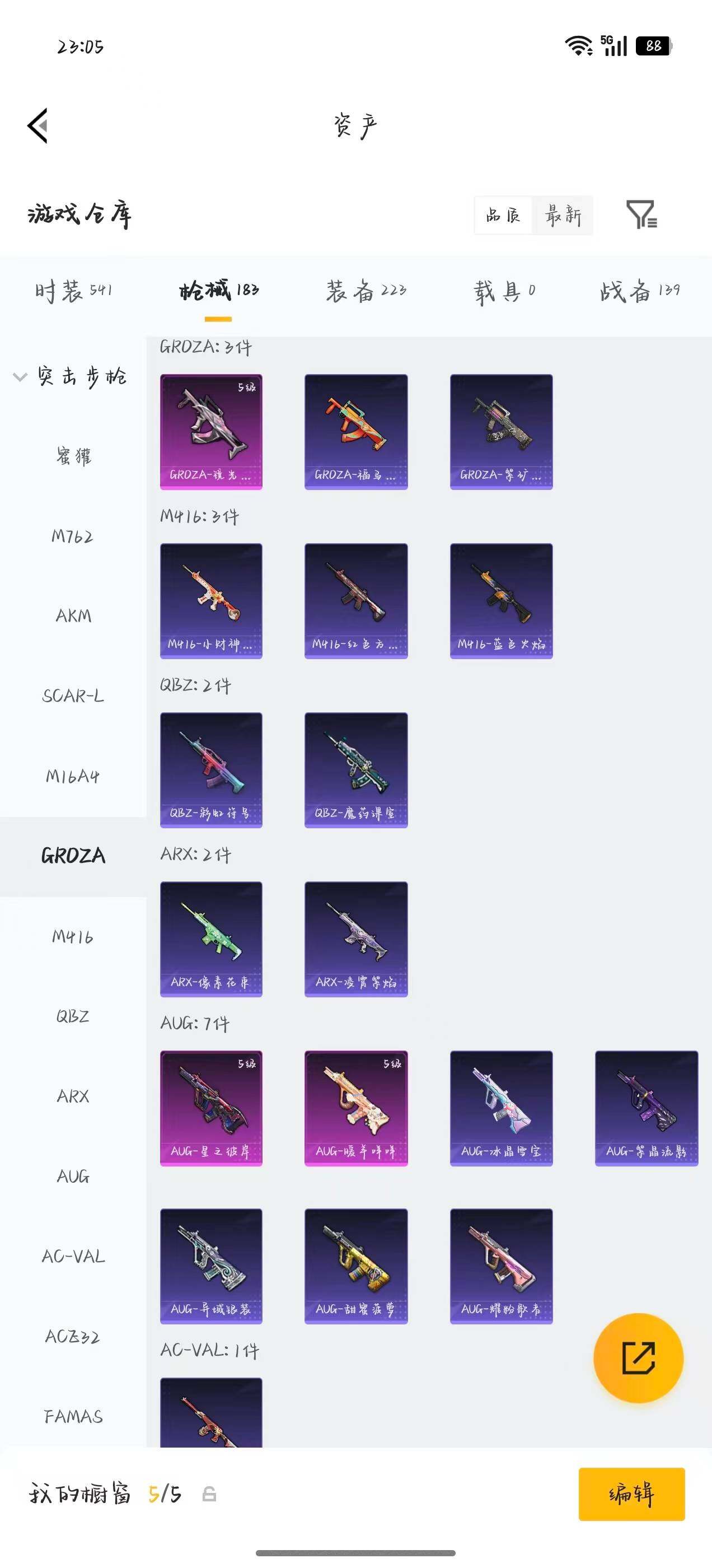
Task: Sort the warehouse by 最新
Action: coord(563,216)
